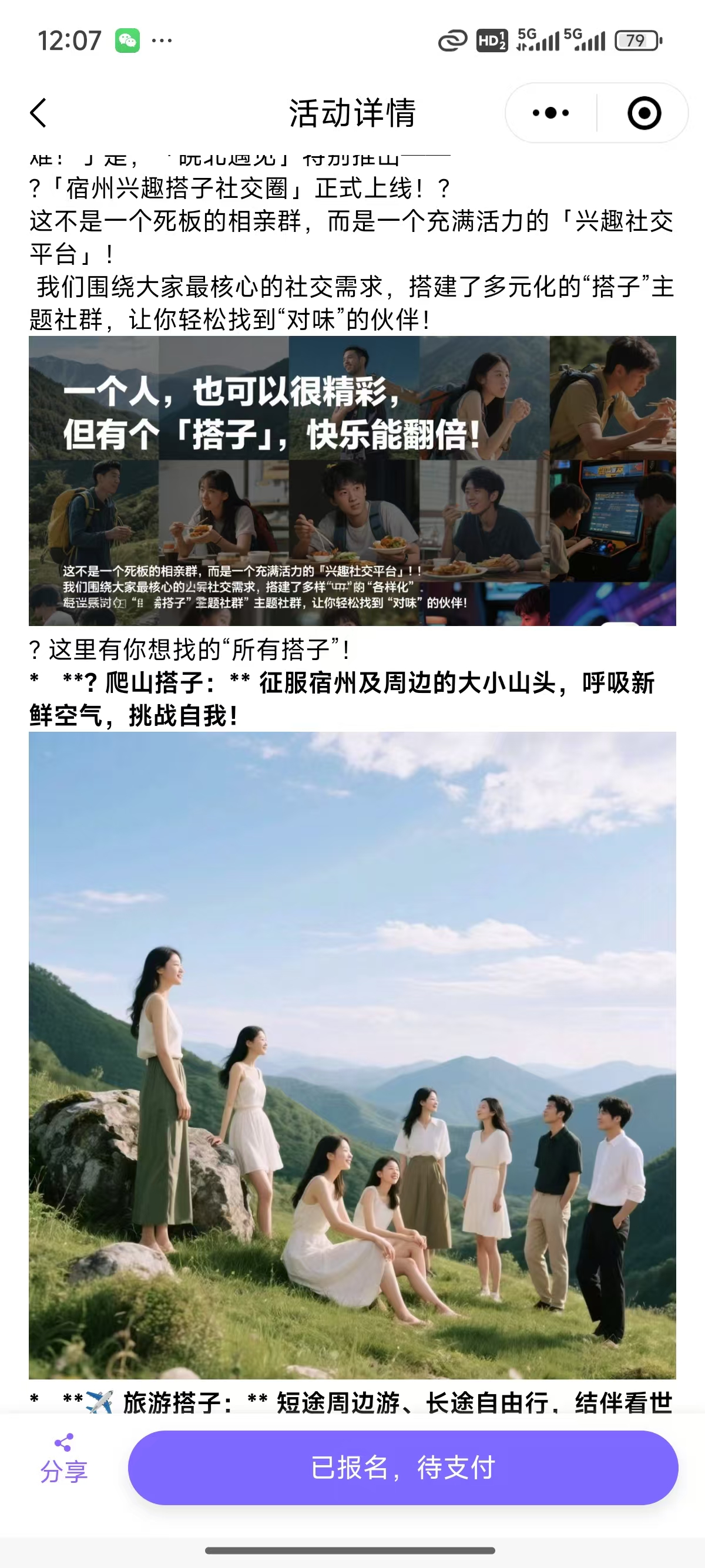
Task: Open the mini program three-dot menu
Action: click(550, 113)
